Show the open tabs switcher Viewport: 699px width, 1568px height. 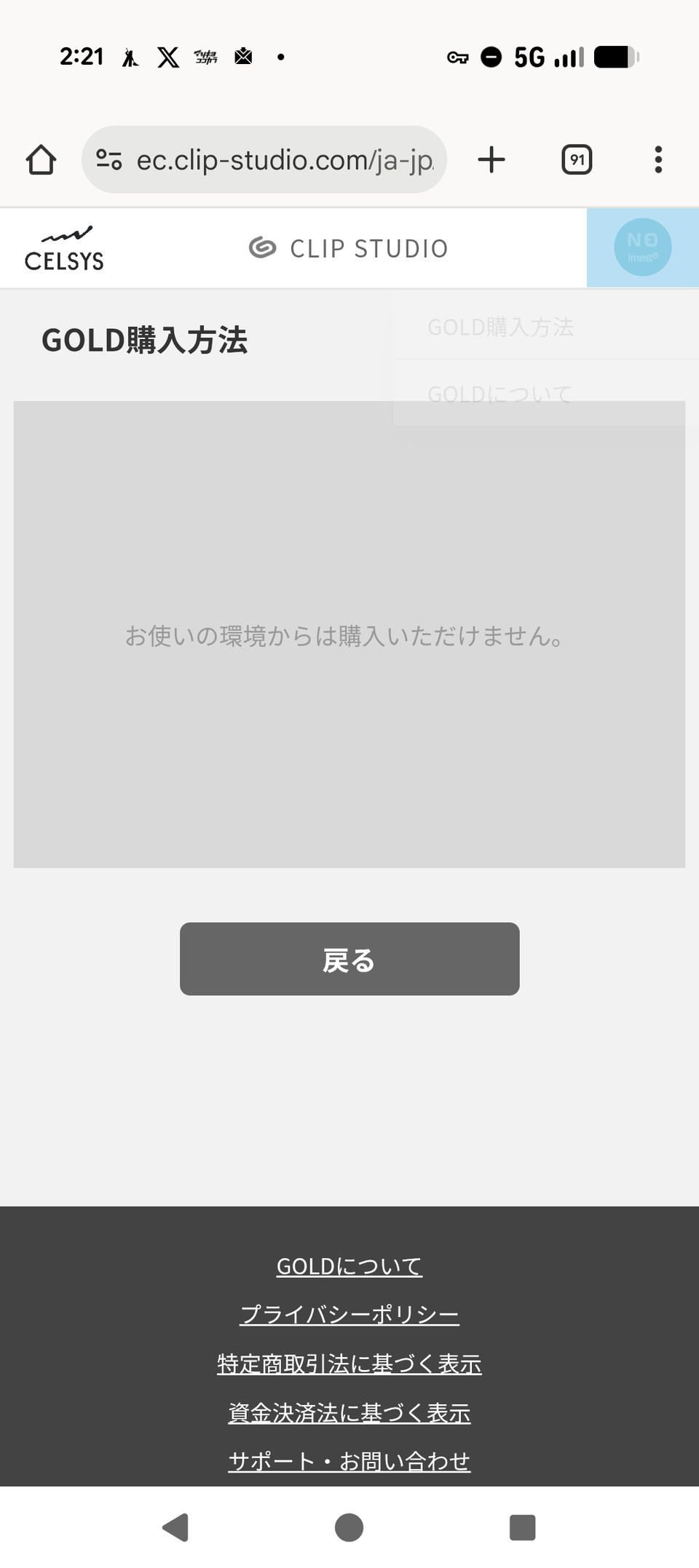click(577, 160)
